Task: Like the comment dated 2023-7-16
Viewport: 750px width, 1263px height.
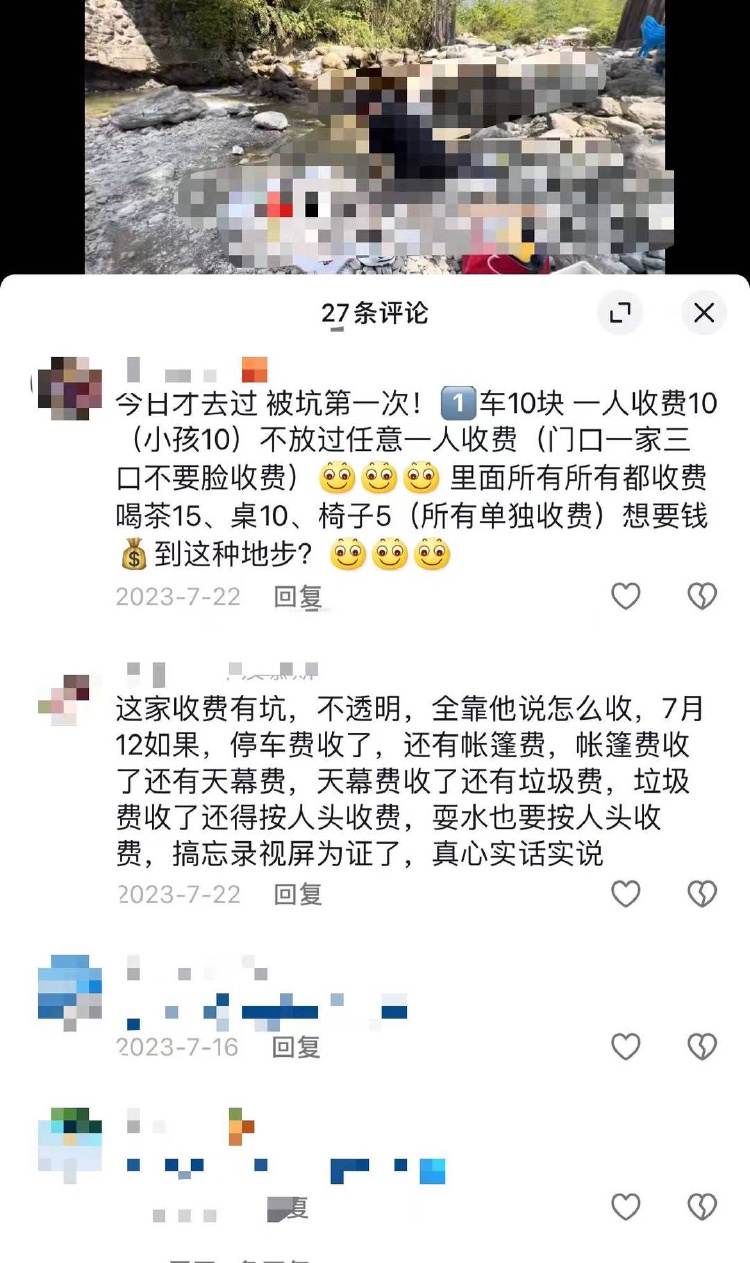Action: (x=626, y=1047)
